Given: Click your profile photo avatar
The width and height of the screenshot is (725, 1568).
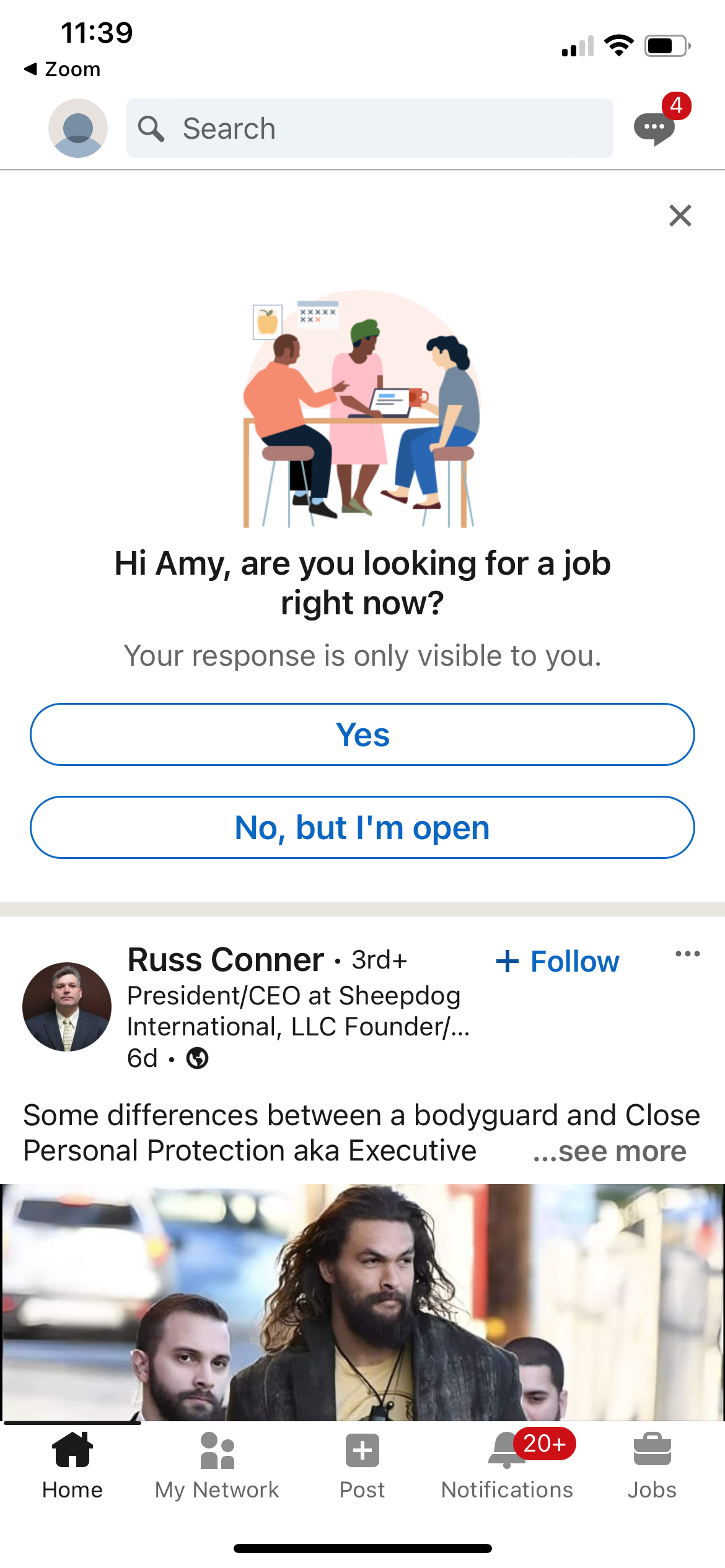Looking at the screenshot, I should click(x=77, y=128).
